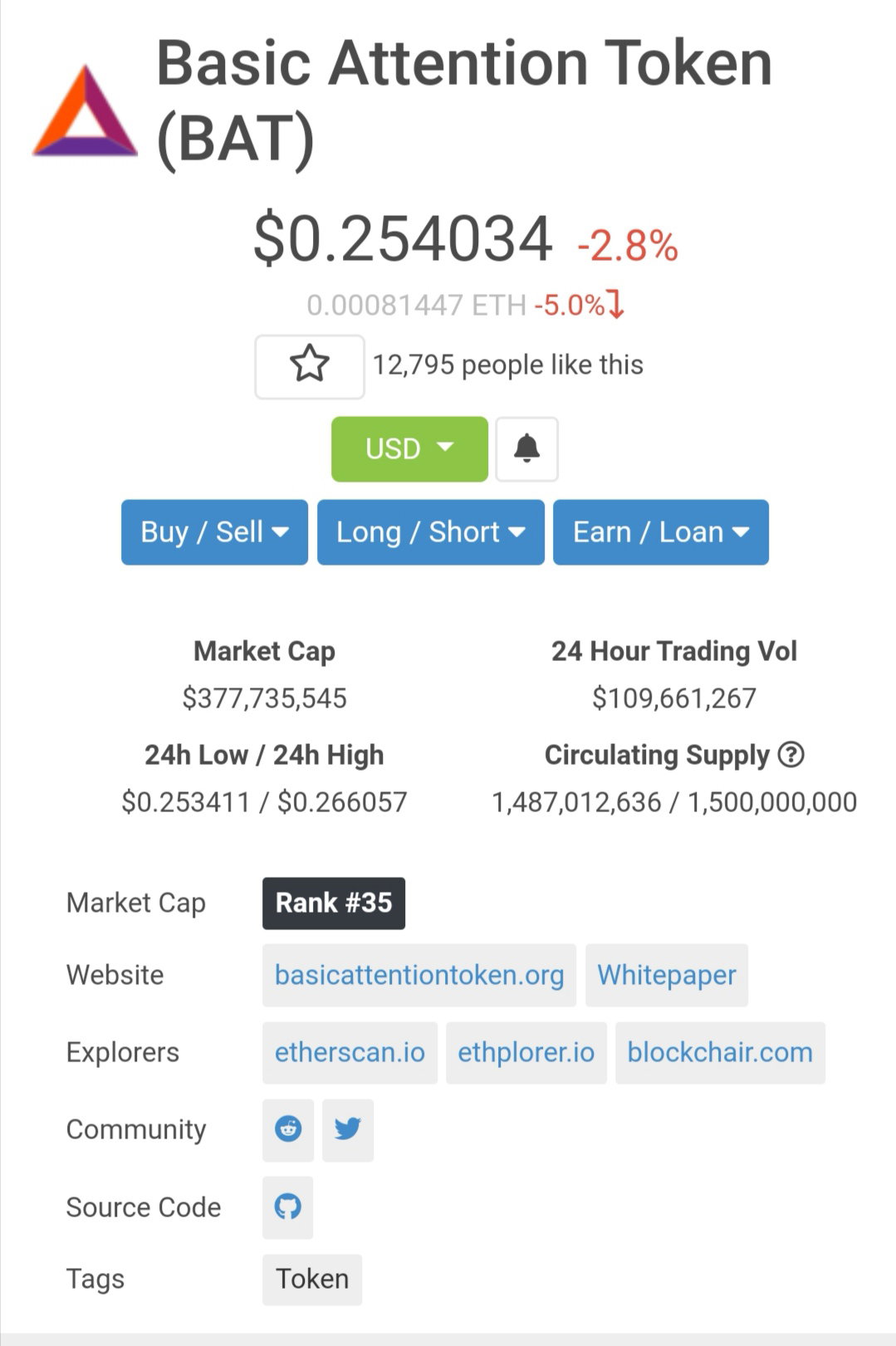Open the etherscan.io explorer

(x=350, y=1053)
